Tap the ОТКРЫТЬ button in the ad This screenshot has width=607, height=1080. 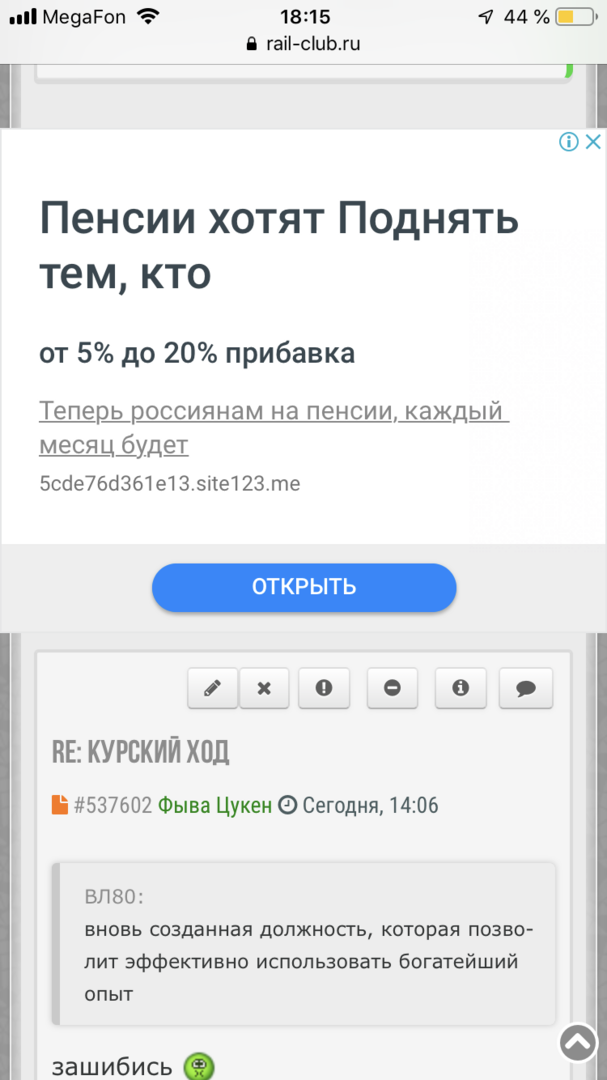(x=304, y=587)
